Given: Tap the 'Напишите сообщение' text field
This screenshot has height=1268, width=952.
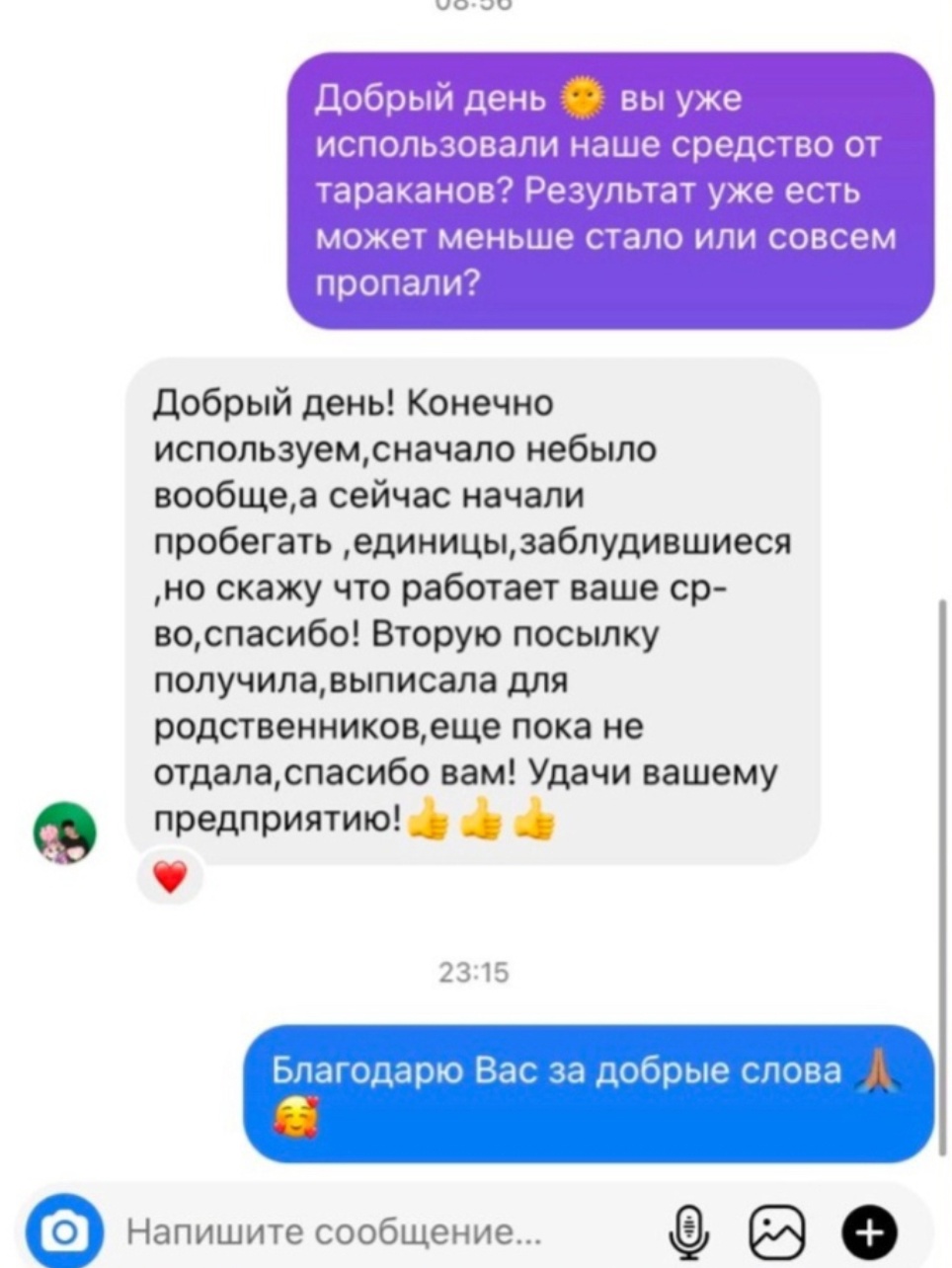Looking at the screenshot, I should pyautogui.click(x=336, y=1232).
